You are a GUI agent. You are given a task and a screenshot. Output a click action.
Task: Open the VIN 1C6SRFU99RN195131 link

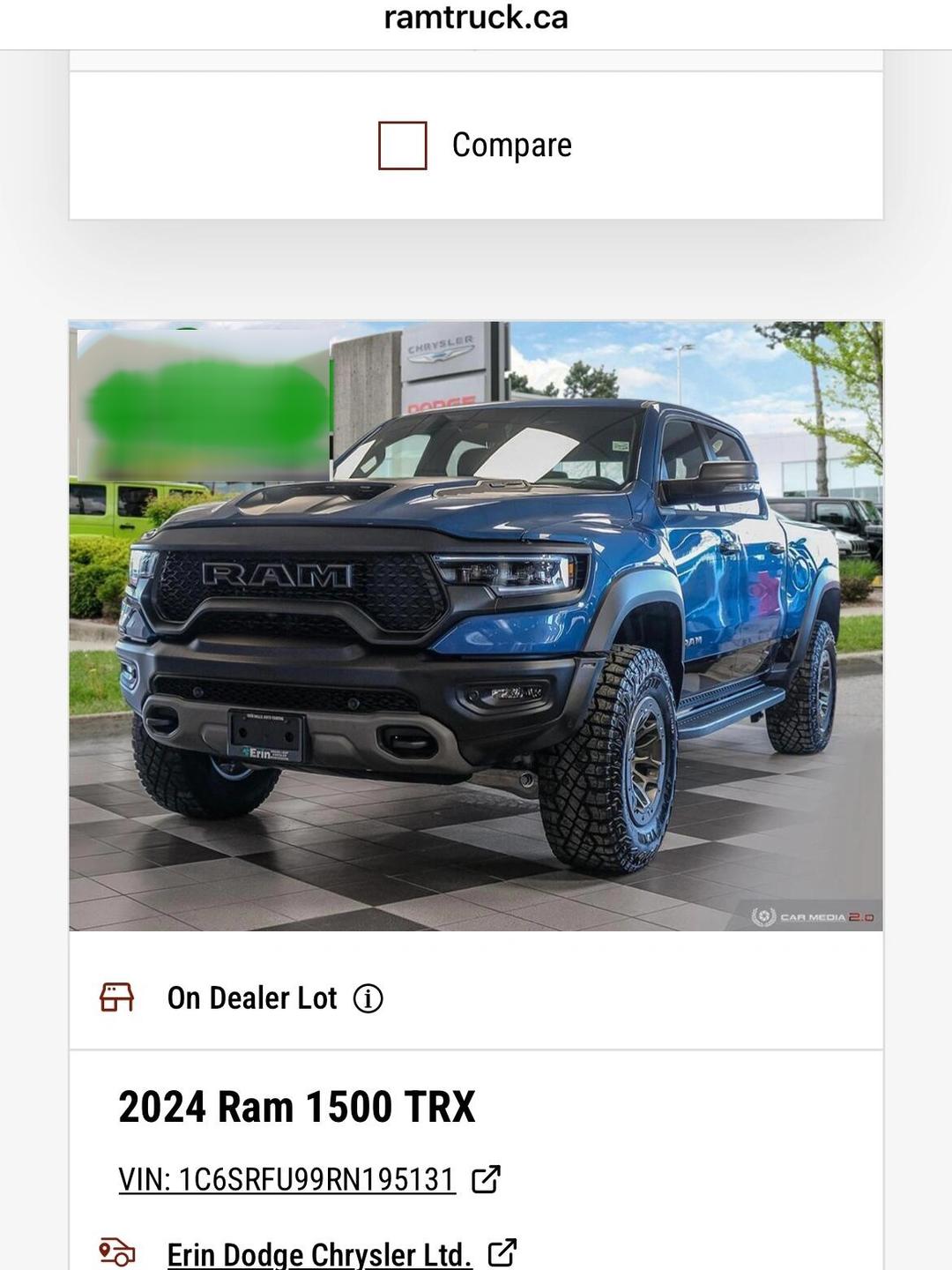pos(287,1179)
